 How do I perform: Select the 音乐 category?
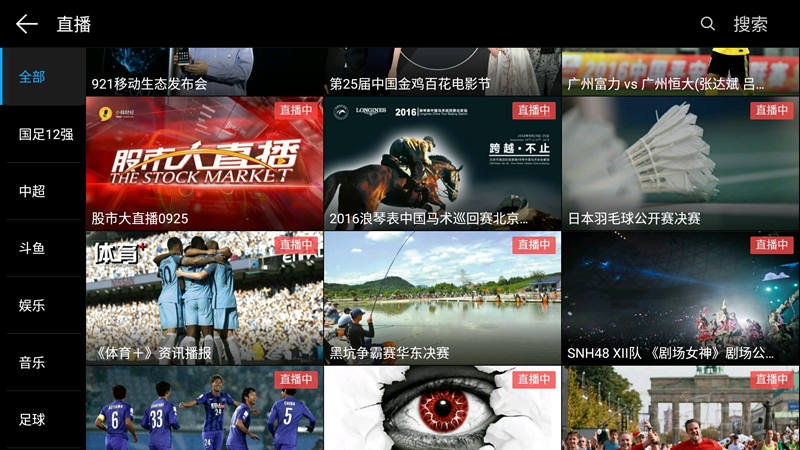(32, 362)
